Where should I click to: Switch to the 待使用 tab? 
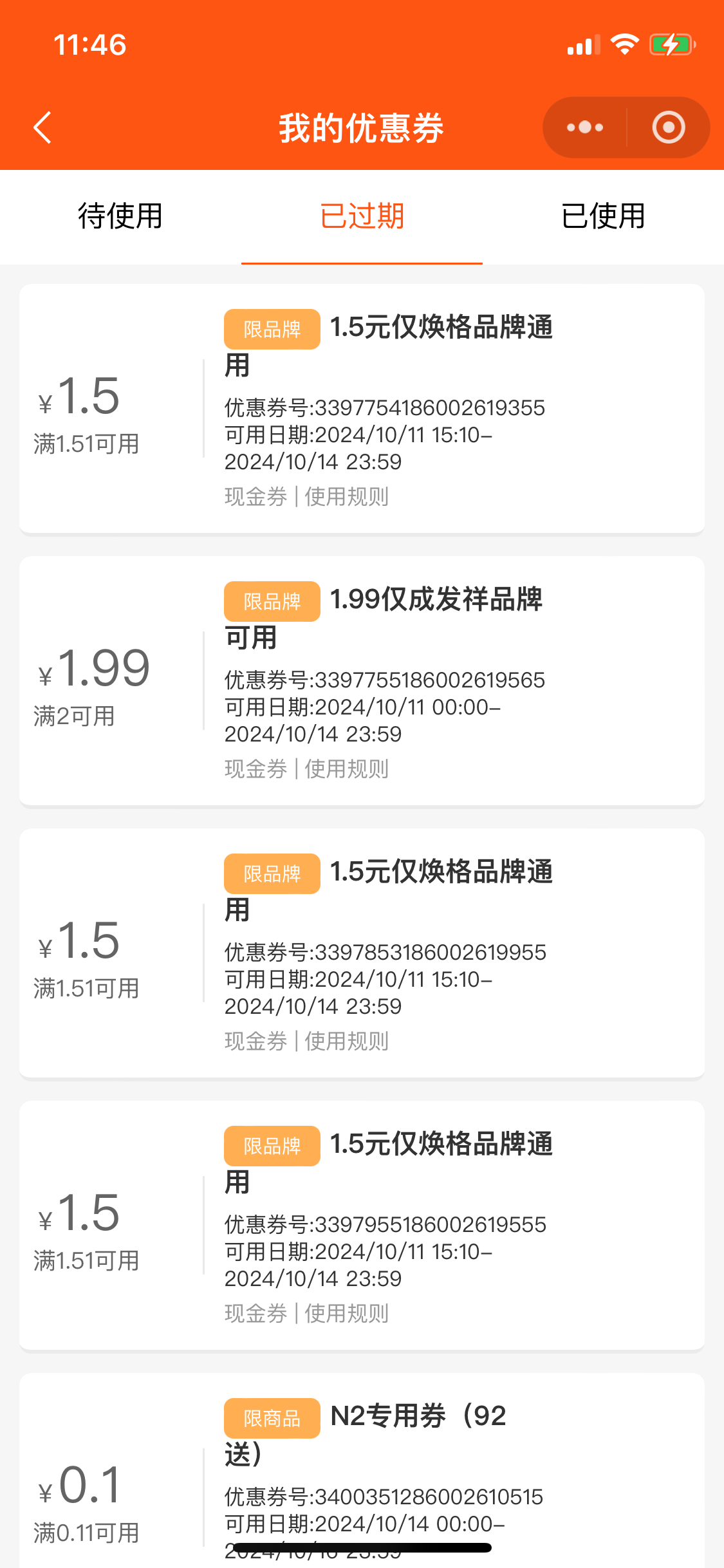[120, 216]
